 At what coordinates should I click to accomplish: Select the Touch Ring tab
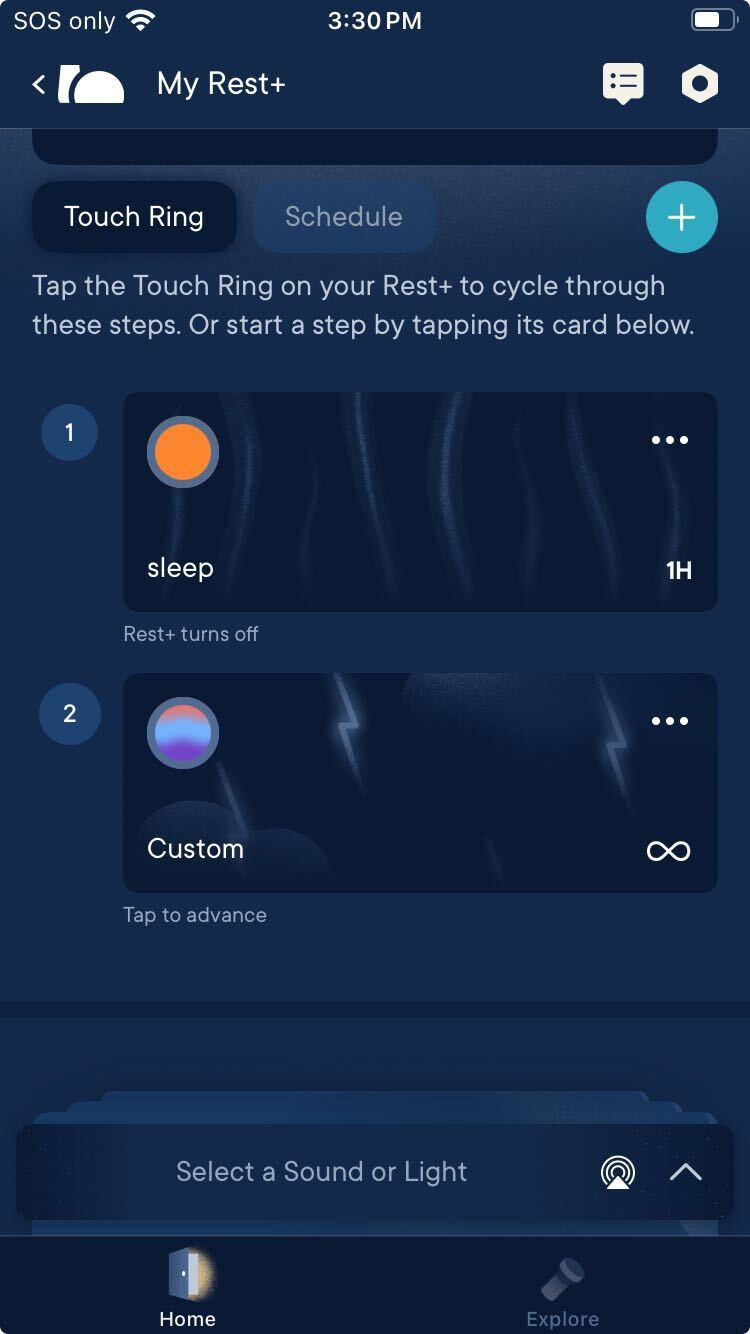pyautogui.click(x=134, y=217)
